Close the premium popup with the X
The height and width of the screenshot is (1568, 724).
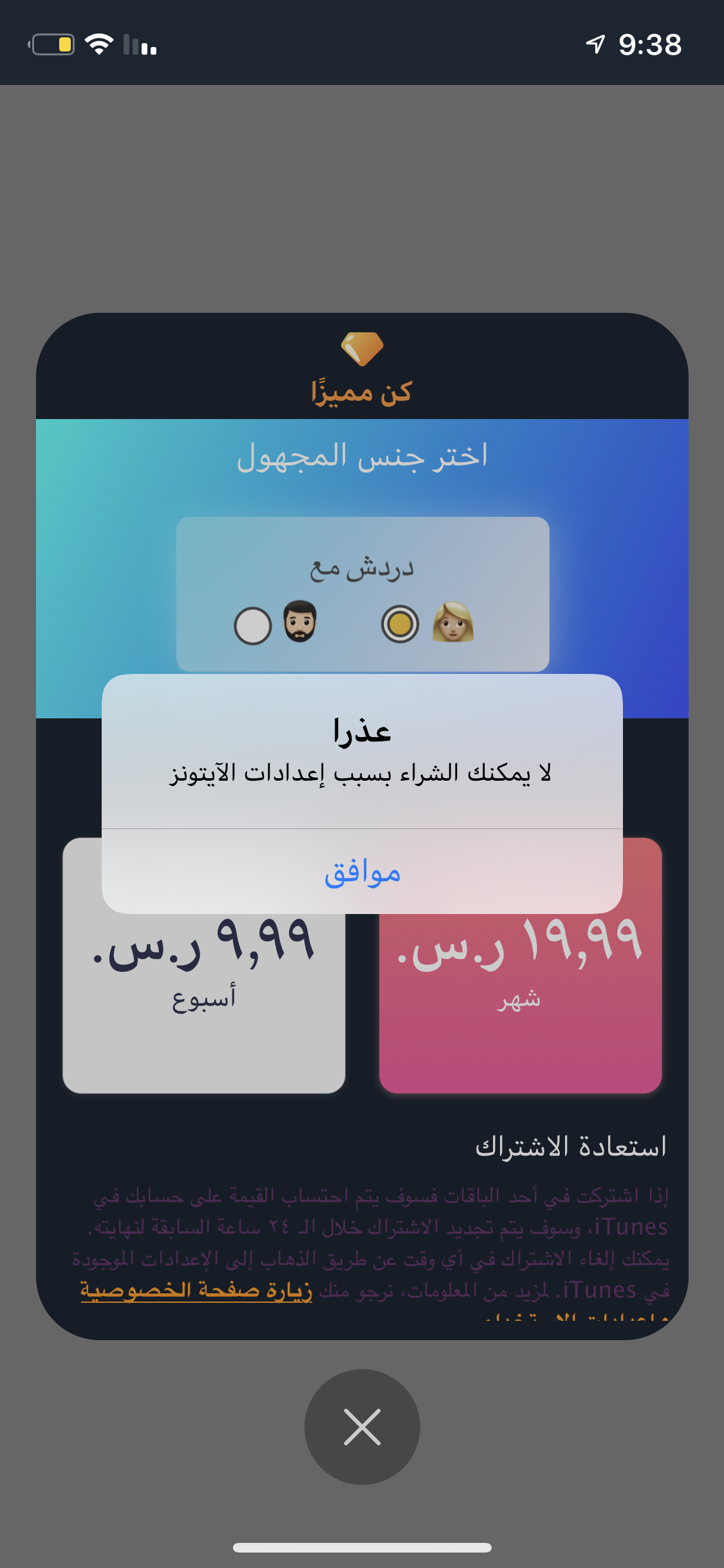coord(362,1426)
